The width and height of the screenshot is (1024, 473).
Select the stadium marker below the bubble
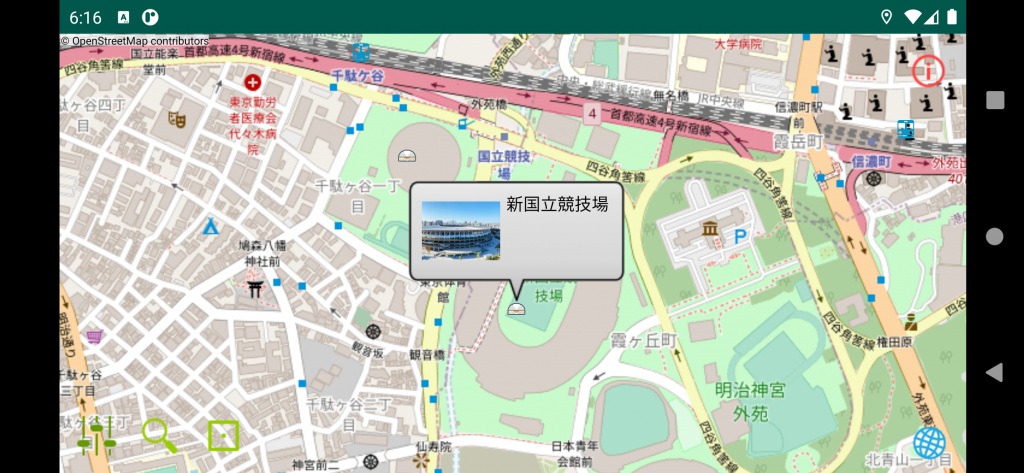coord(517,309)
